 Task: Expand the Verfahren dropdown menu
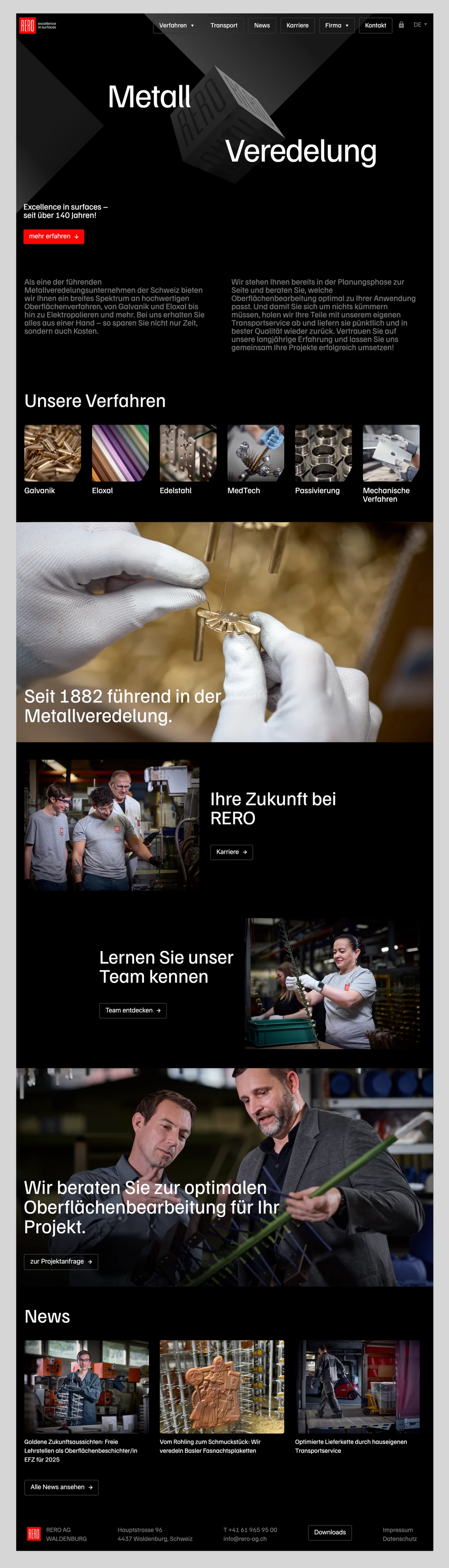click(x=176, y=26)
